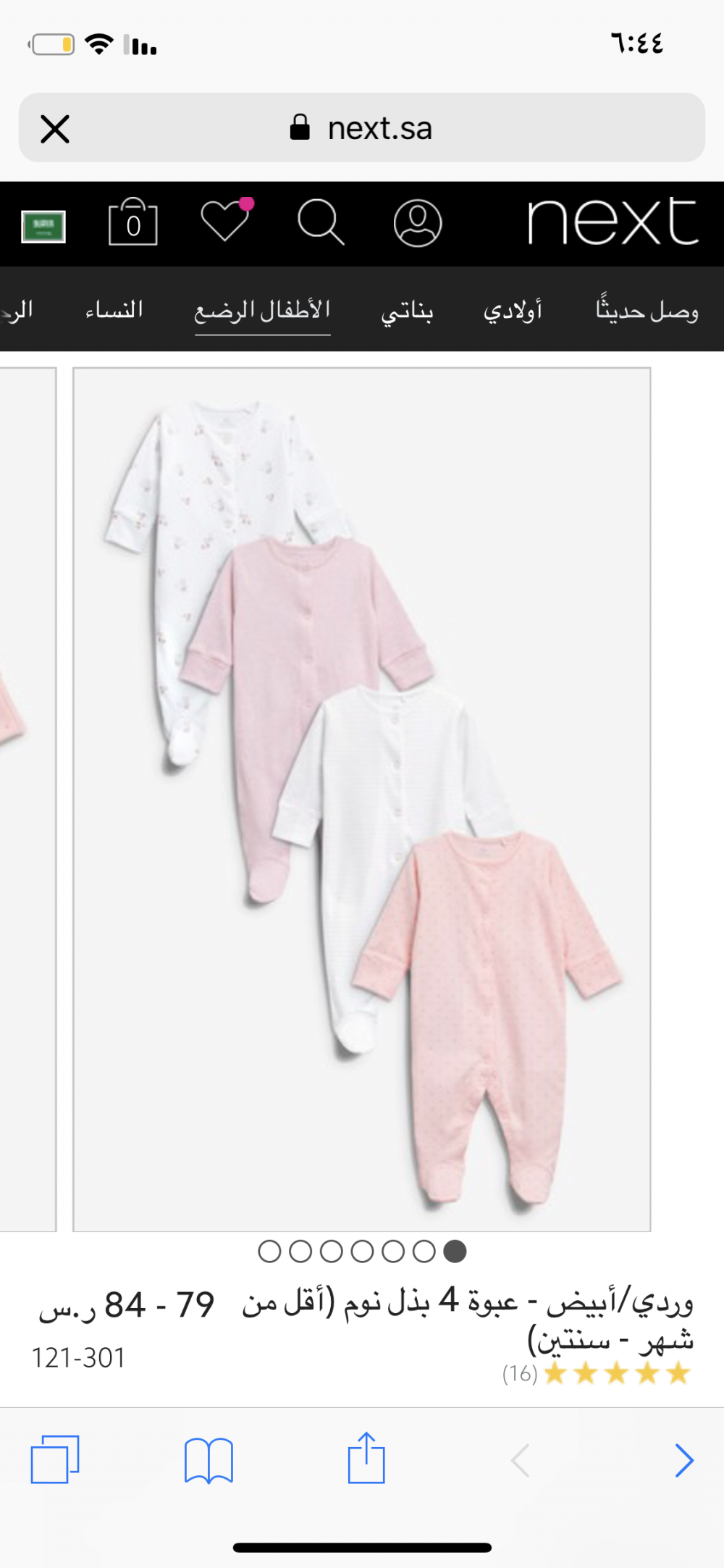Close the browser page with the X

(55, 130)
